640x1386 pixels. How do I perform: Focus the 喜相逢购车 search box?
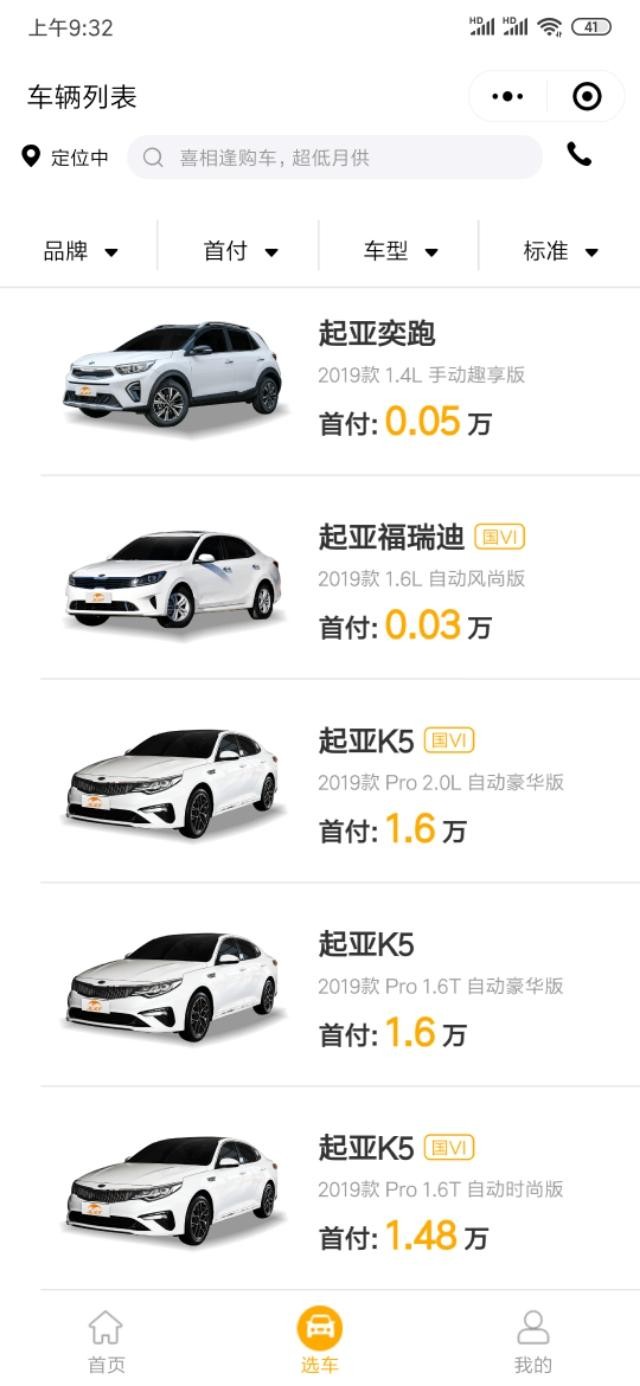coord(335,157)
